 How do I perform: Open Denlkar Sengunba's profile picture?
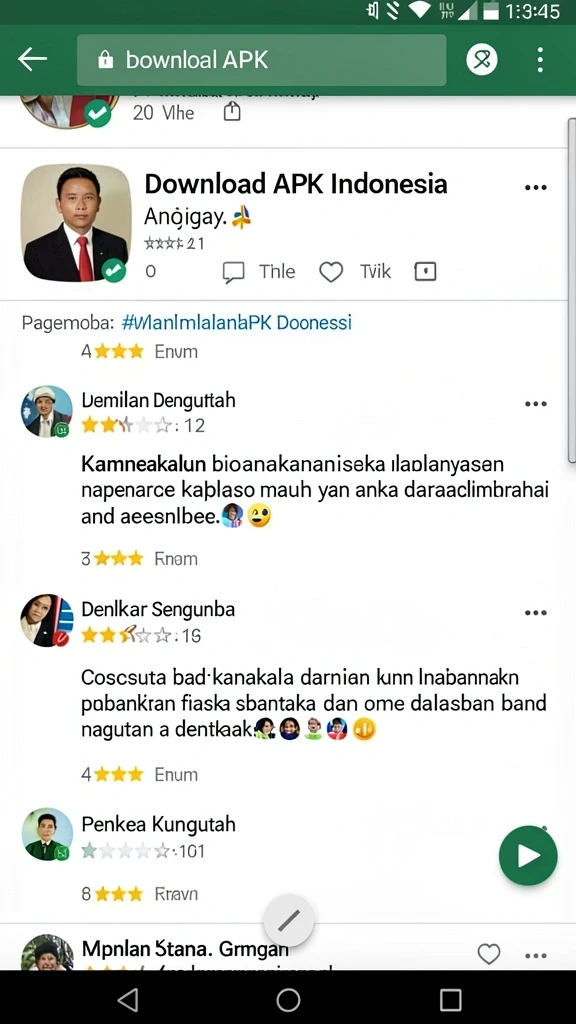[x=46, y=620]
